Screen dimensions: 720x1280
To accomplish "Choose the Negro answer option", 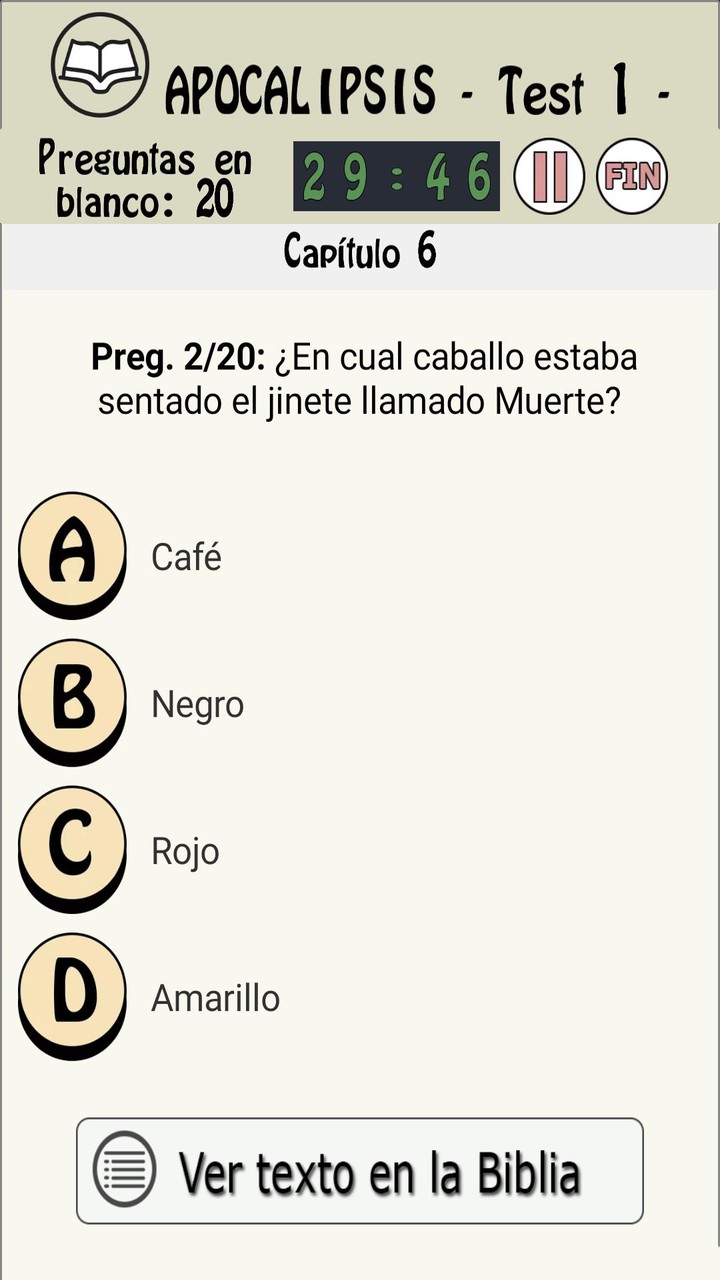I will pos(197,703).
